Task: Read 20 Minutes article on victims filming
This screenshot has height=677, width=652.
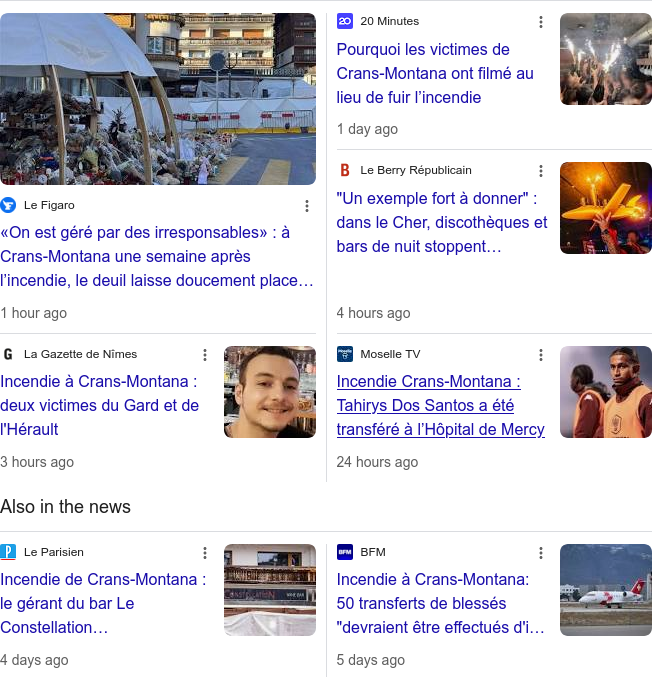Action: (x=436, y=73)
